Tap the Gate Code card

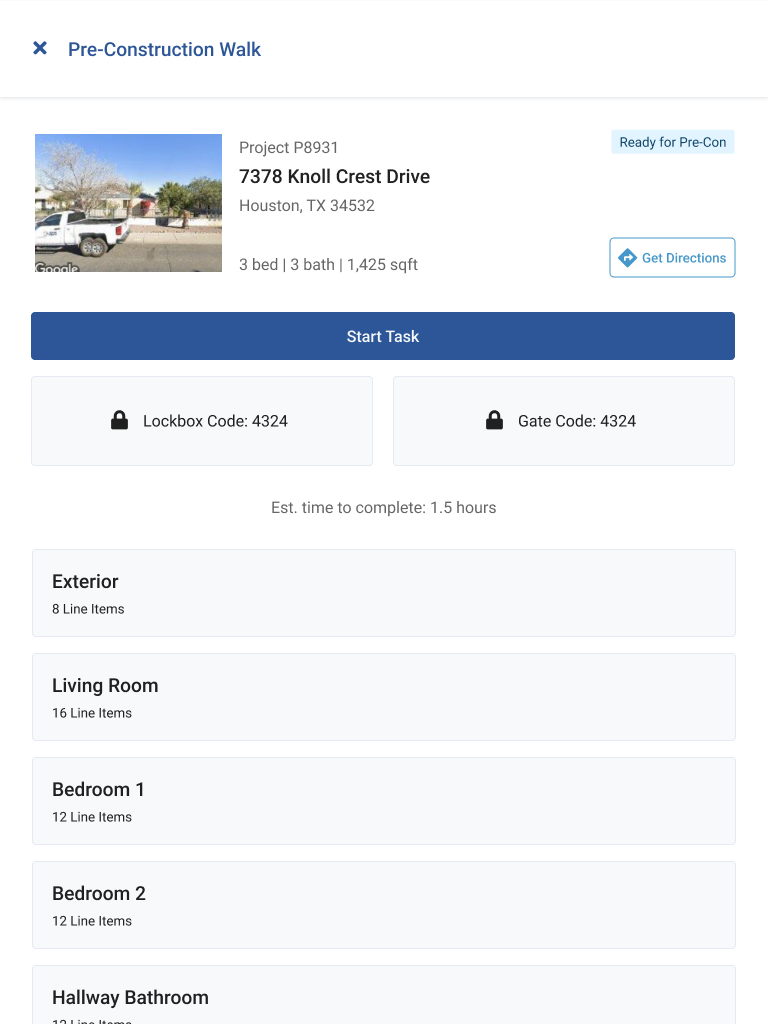point(564,421)
